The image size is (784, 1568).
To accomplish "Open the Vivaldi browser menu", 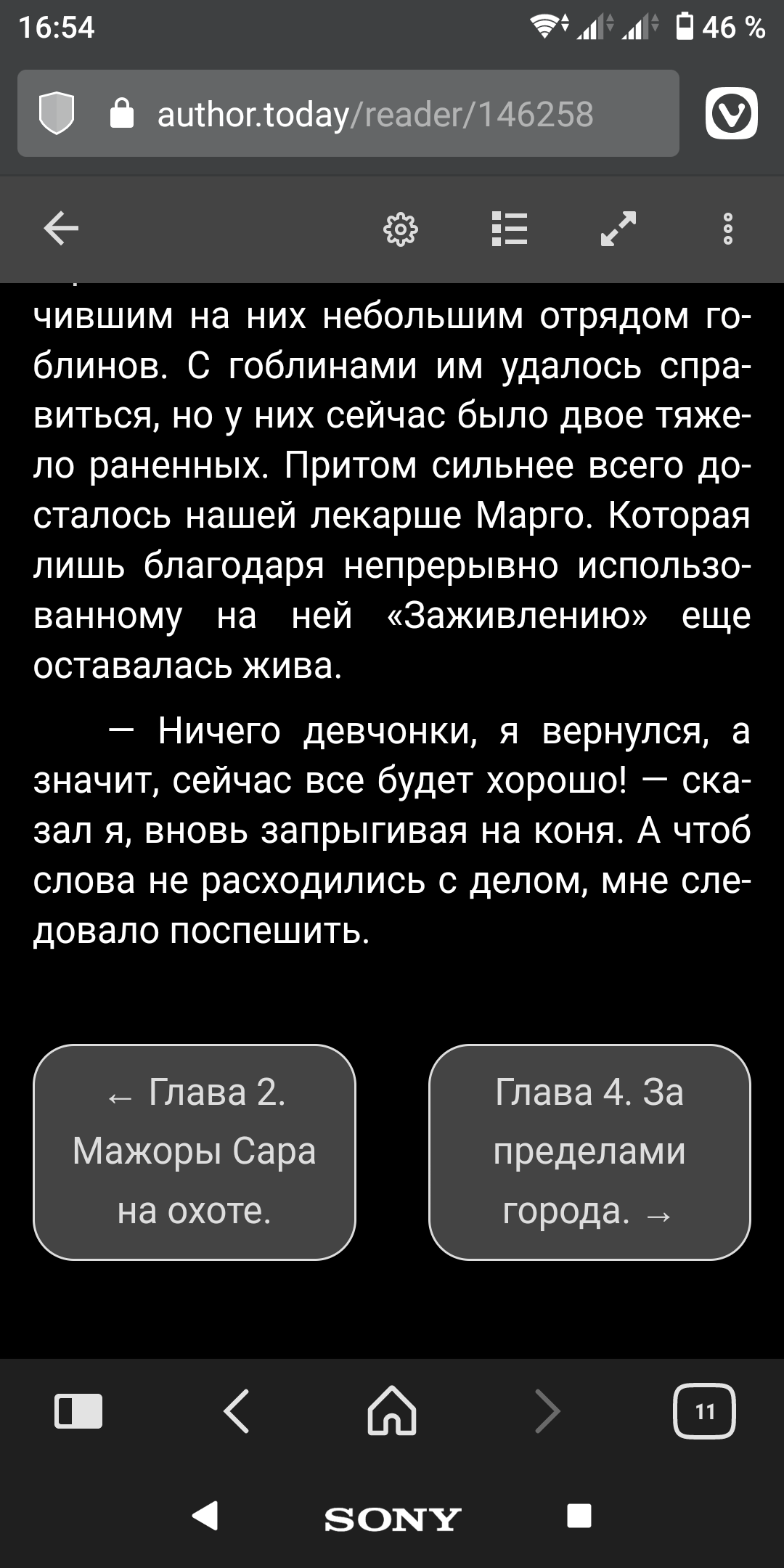I will (x=732, y=114).
